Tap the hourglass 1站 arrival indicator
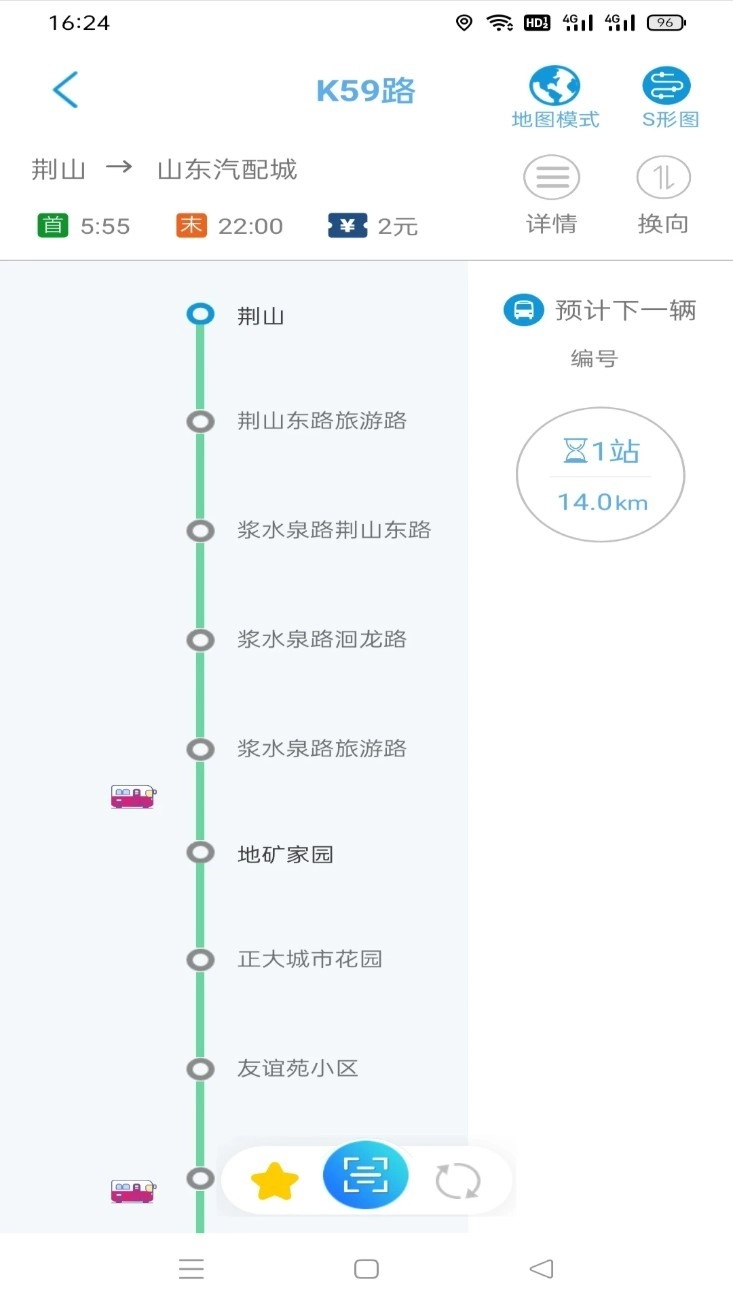733x1305 pixels. [x=599, y=450]
